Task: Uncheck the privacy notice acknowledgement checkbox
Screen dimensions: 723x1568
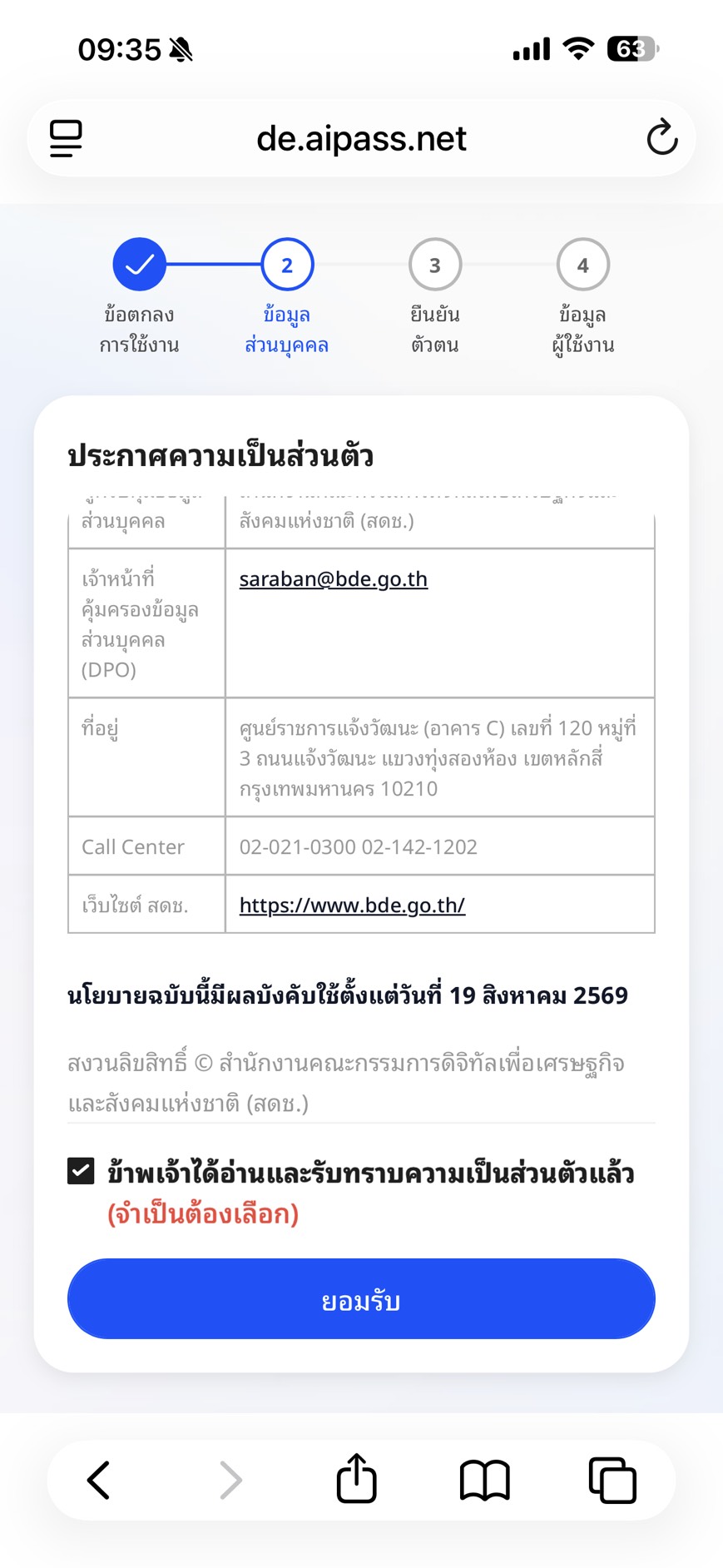Action: [81, 1171]
